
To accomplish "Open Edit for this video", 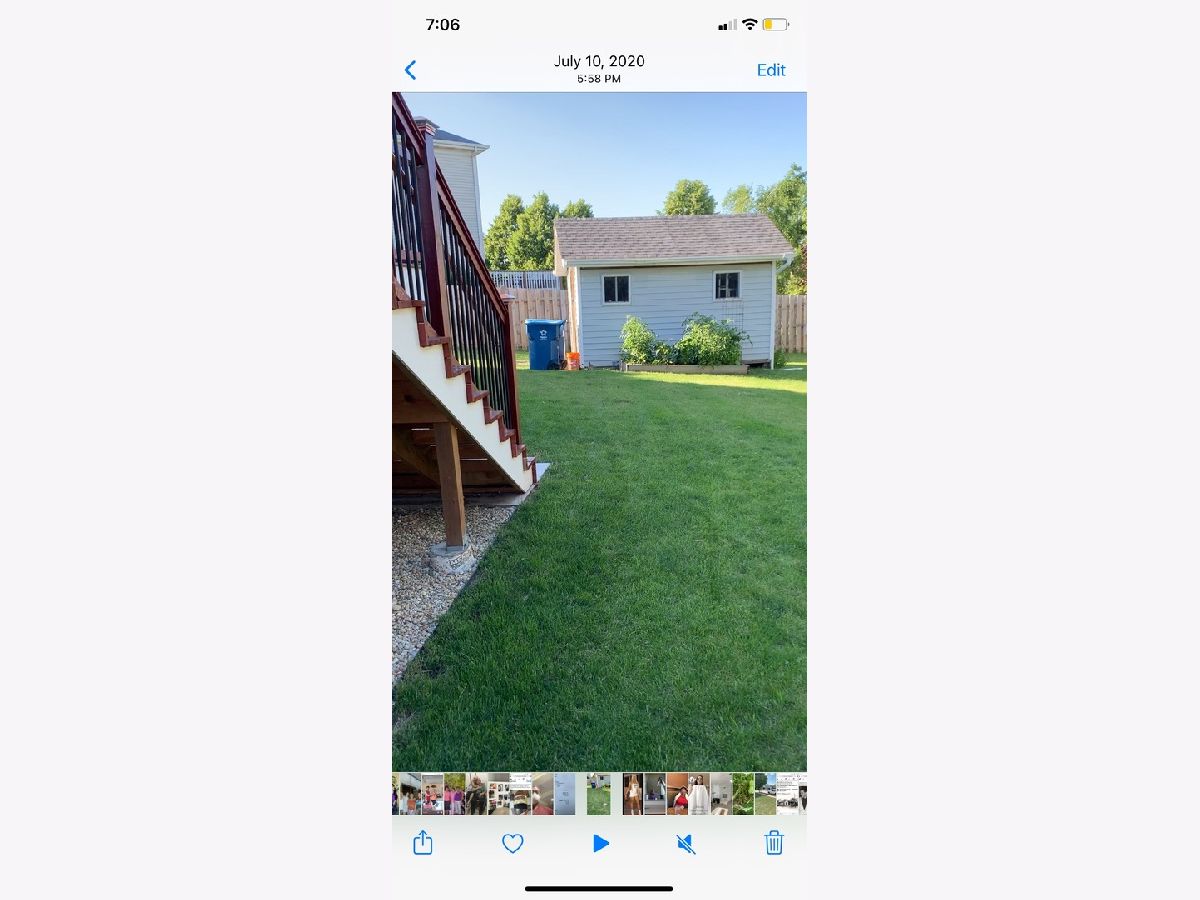I will (770, 70).
